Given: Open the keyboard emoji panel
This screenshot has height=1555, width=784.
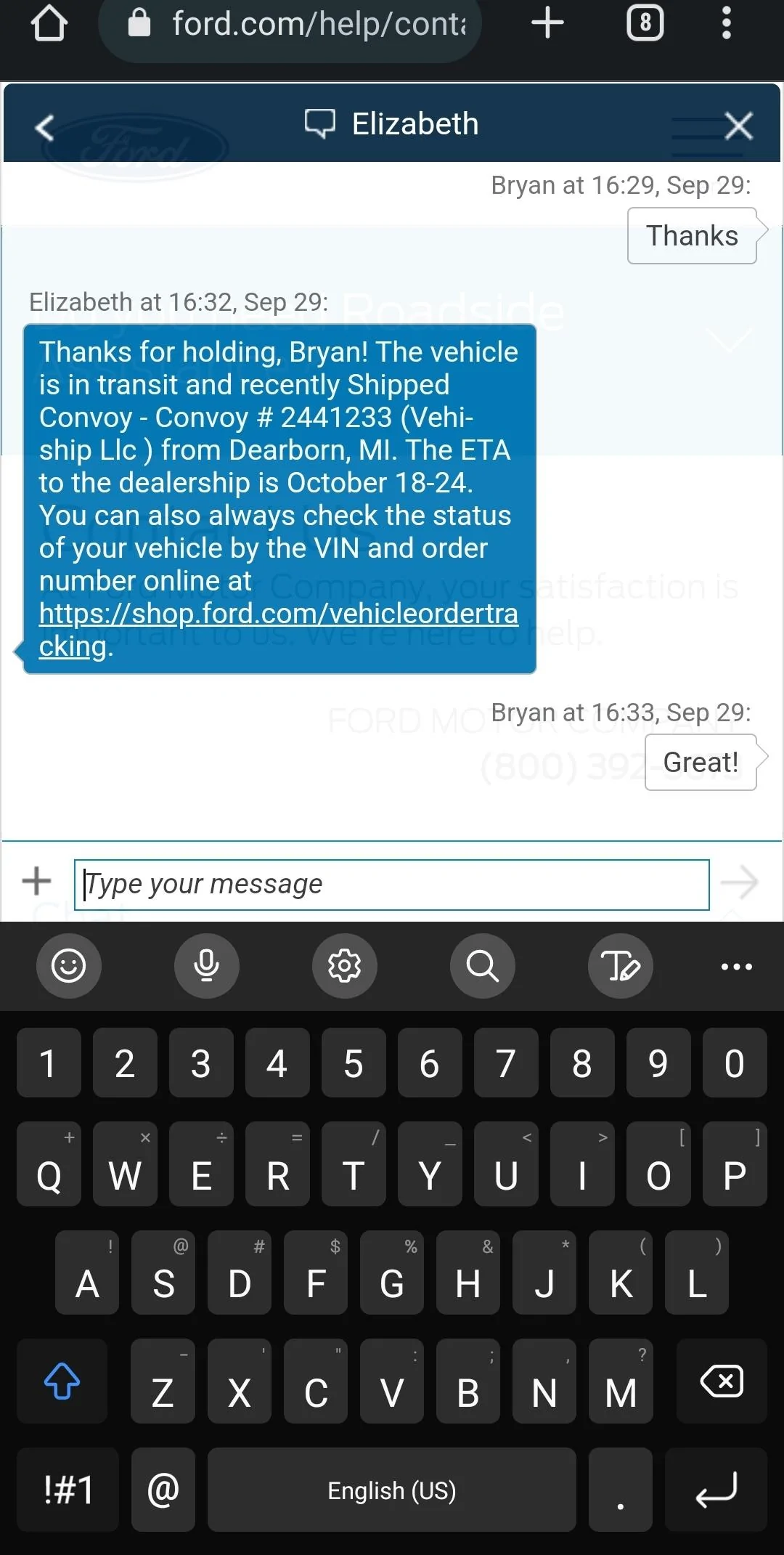Looking at the screenshot, I should 69,966.
